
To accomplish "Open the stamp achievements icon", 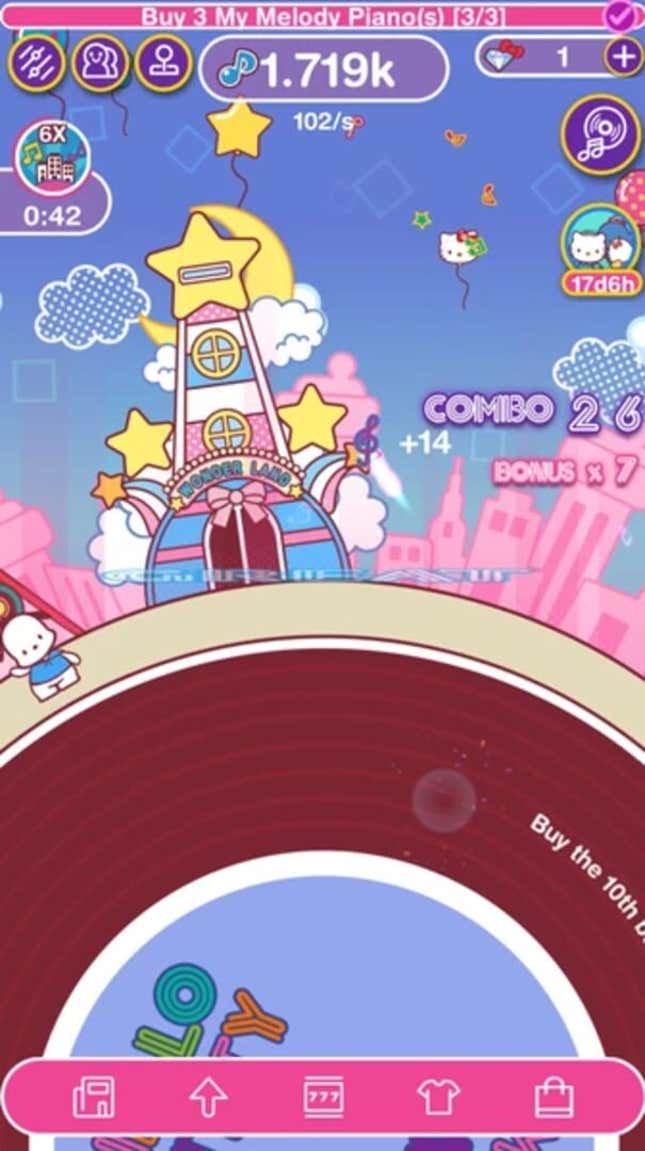I will [x=162, y=63].
